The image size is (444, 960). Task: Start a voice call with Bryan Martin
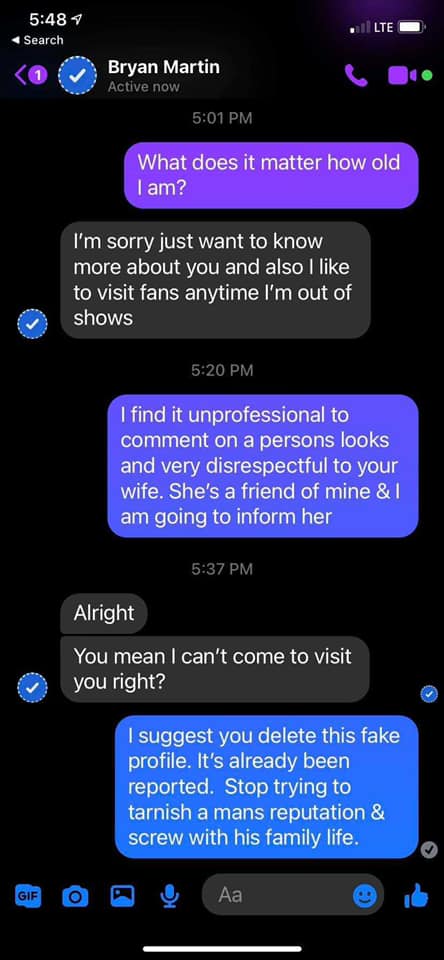(356, 75)
